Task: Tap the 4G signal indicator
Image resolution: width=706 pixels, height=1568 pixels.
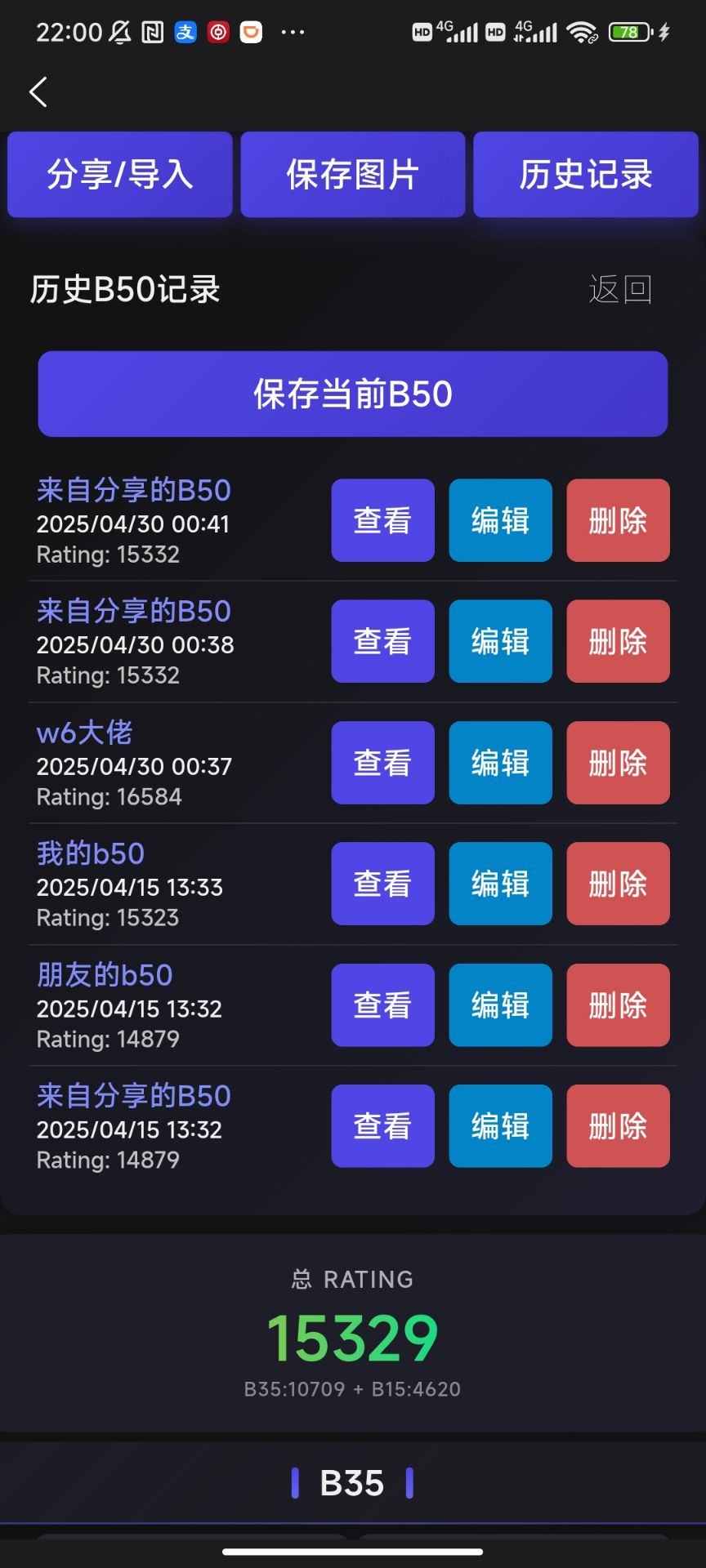Action: point(458,31)
